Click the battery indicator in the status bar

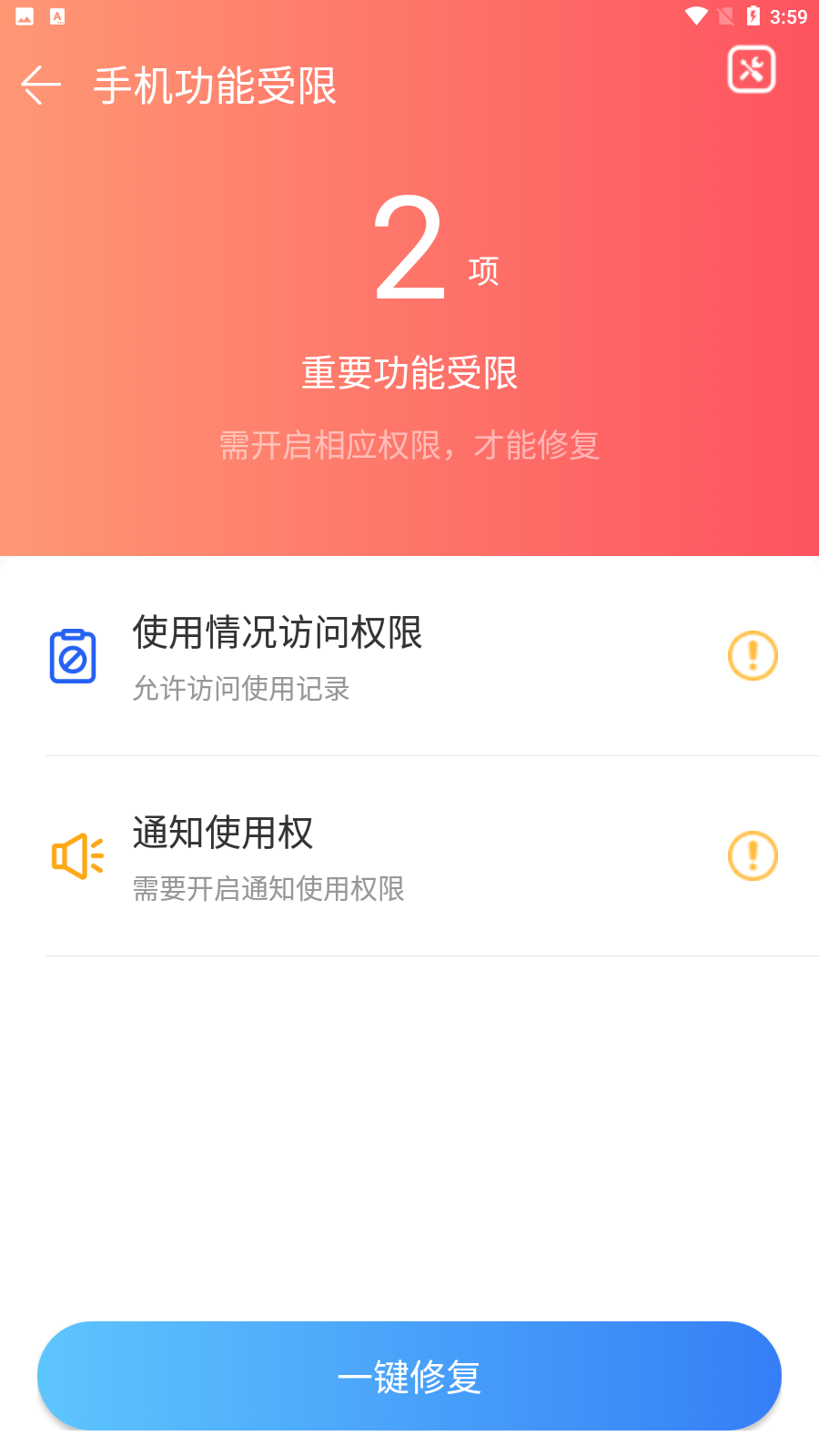[x=752, y=15]
